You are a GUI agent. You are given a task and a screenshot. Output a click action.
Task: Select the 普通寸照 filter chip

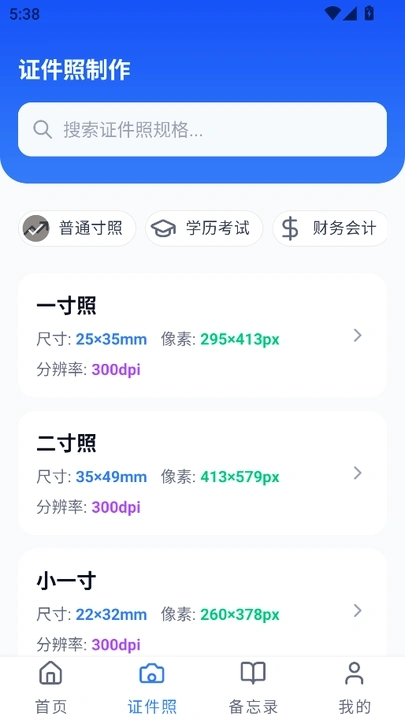coord(77,228)
